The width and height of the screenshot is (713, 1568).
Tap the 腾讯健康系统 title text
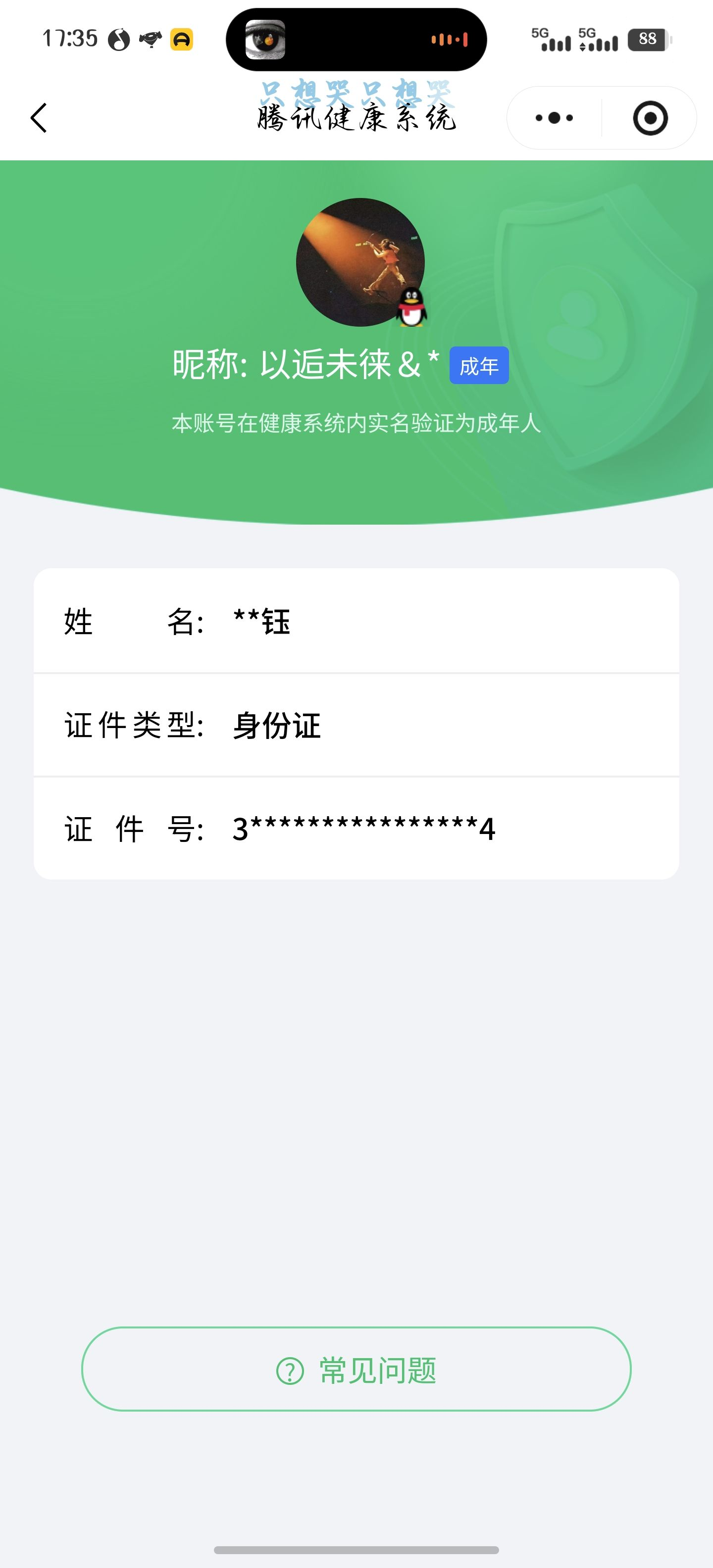(x=356, y=119)
